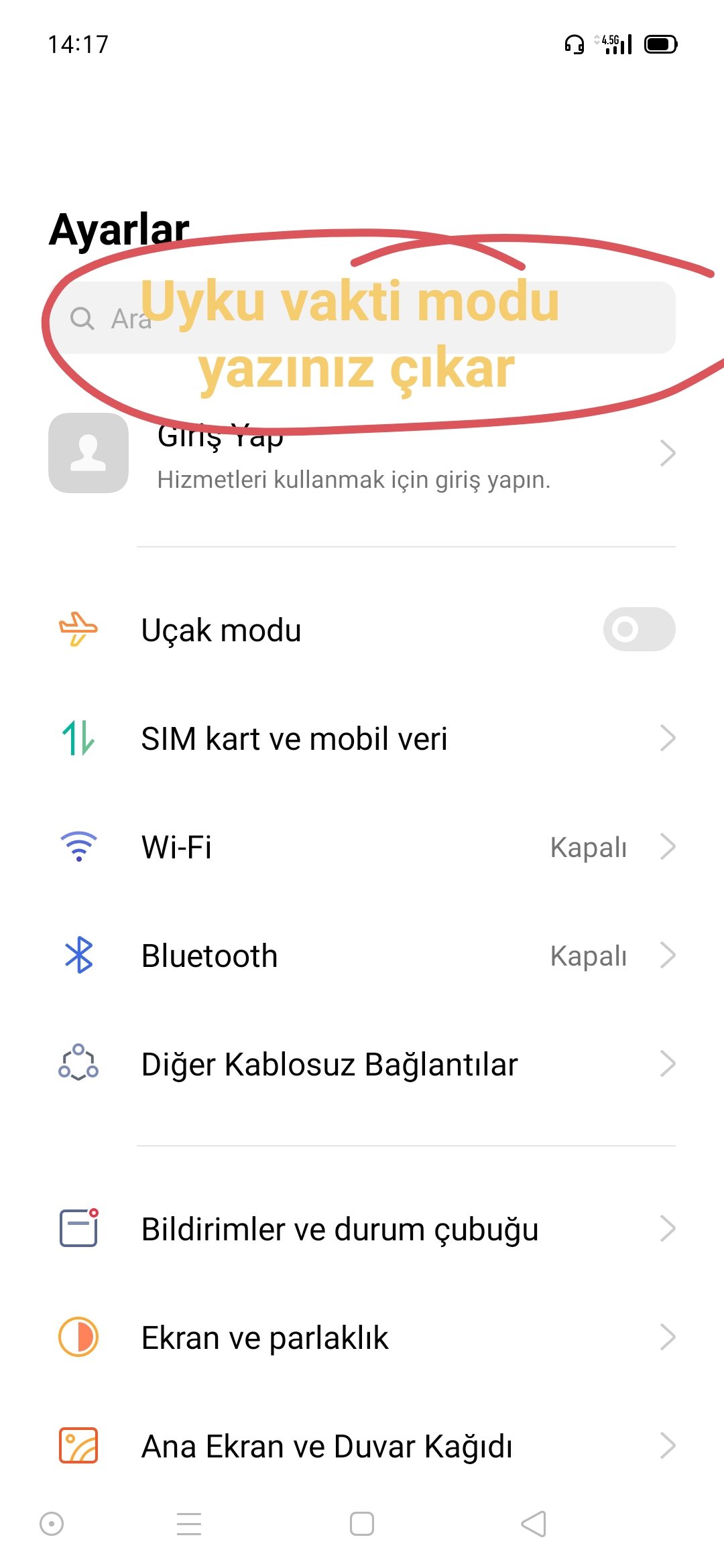
Task: Open Wi-Fi settings
Action: (x=362, y=847)
